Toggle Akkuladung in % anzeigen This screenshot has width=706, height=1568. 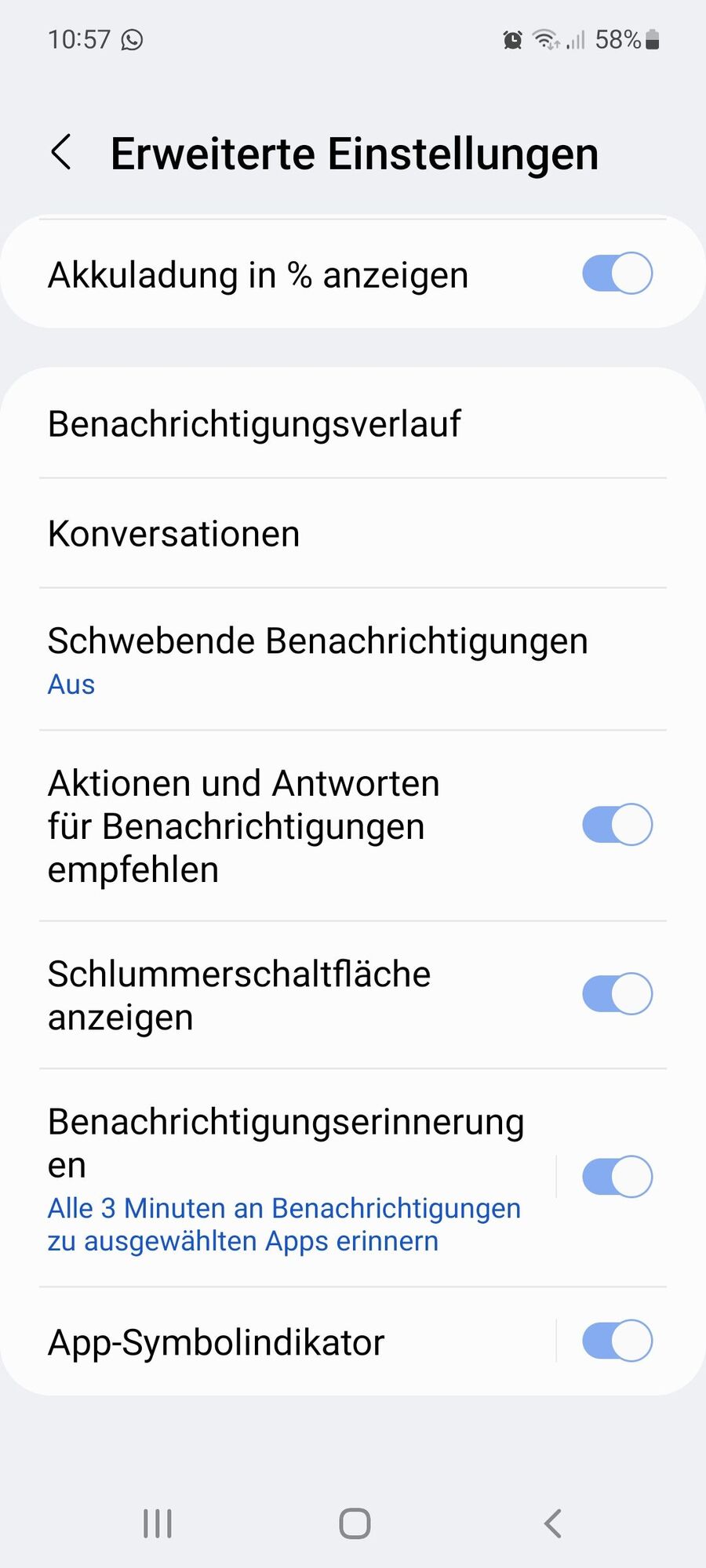(x=617, y=274)
